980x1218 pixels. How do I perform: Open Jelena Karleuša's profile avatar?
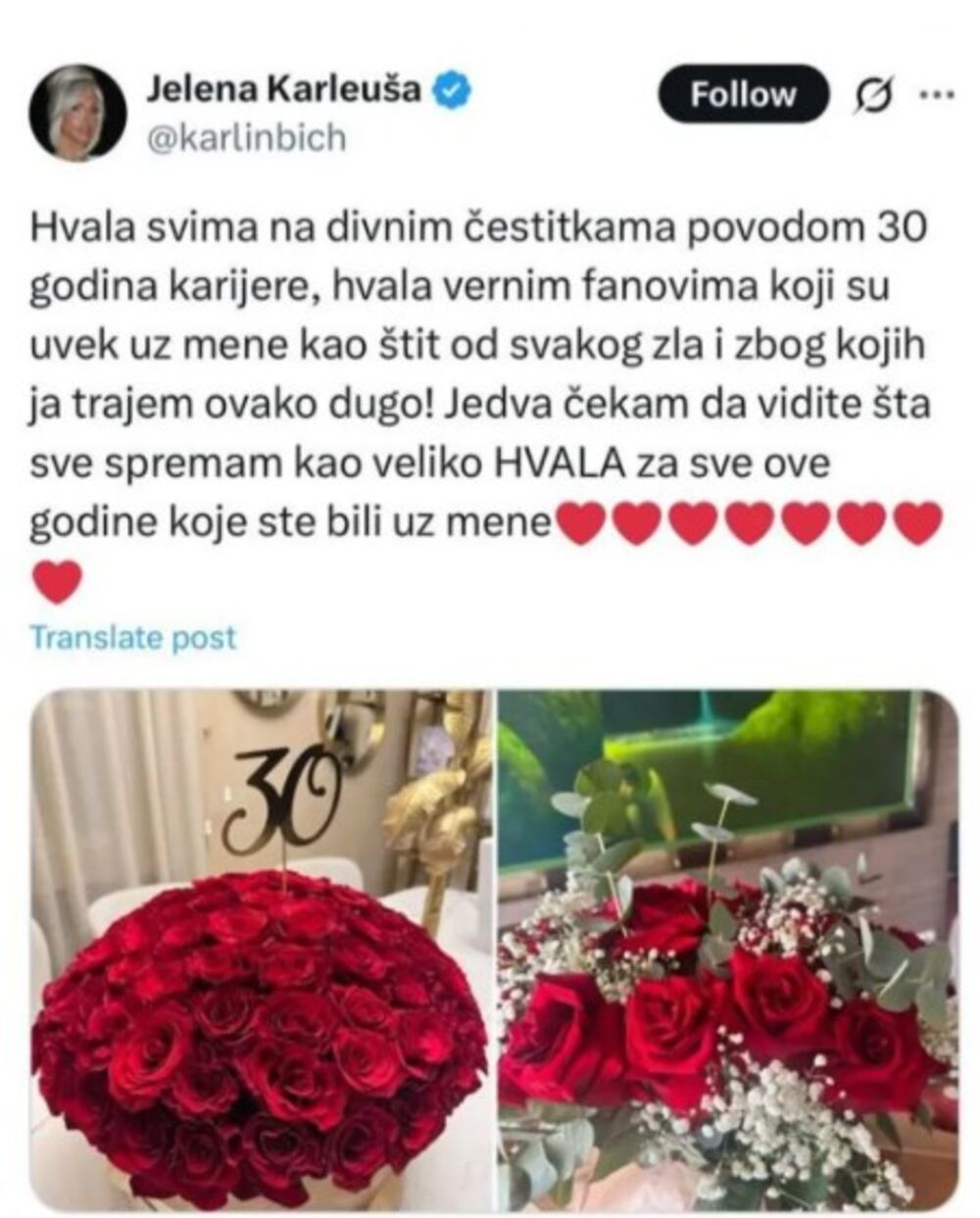78,113
